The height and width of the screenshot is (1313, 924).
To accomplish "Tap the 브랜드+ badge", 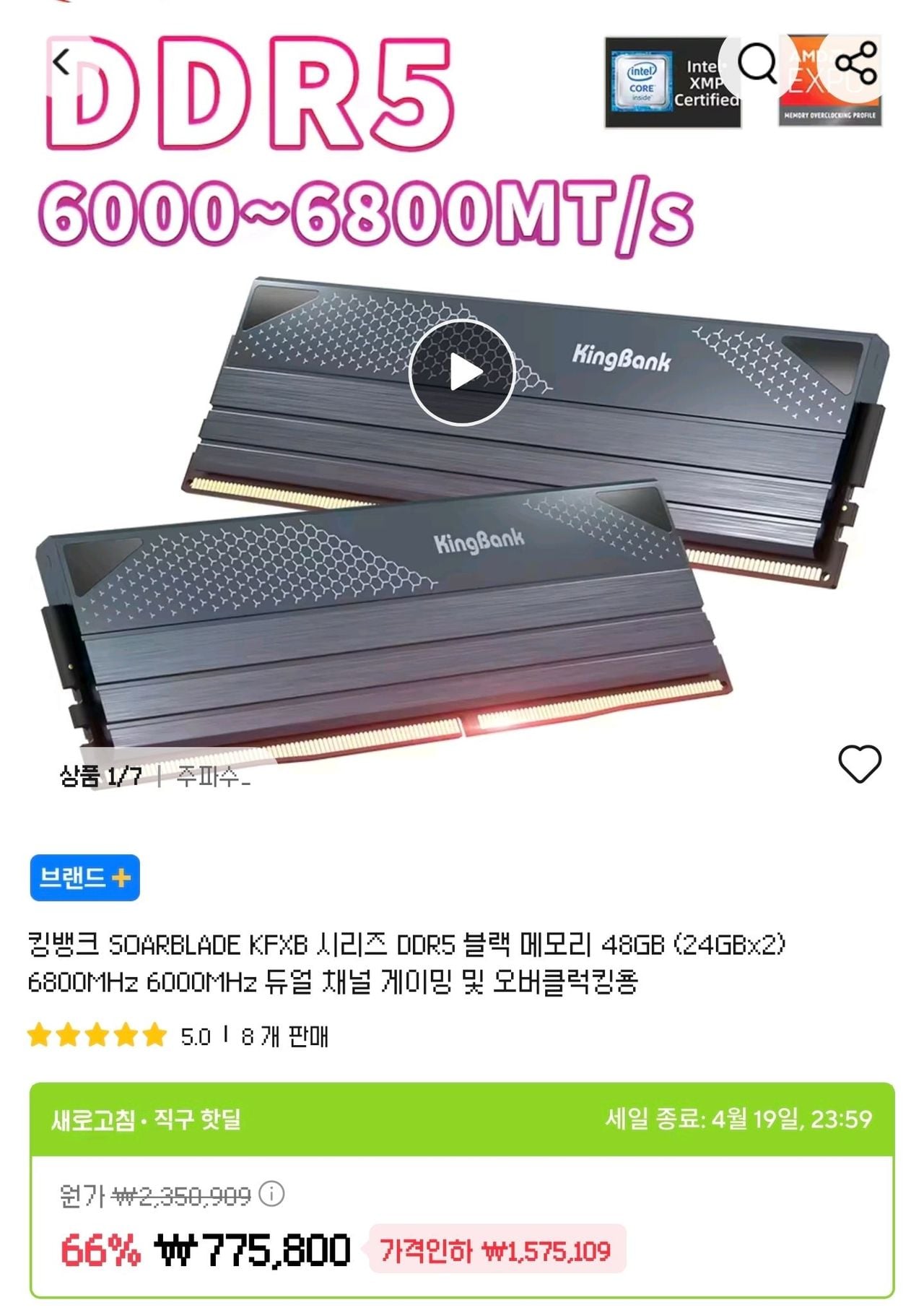I will point(85,877).
